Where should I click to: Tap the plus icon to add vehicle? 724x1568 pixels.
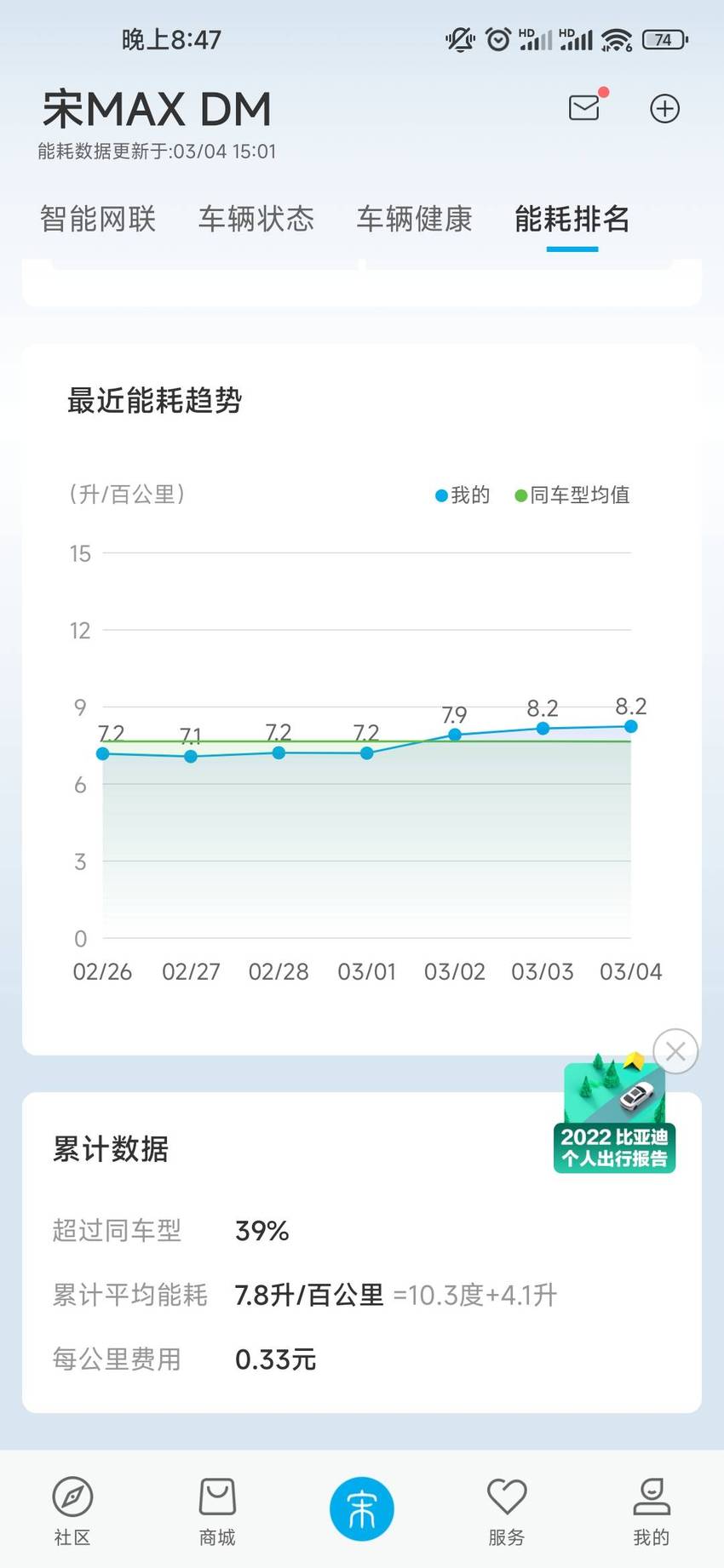[x=664, y=109]
